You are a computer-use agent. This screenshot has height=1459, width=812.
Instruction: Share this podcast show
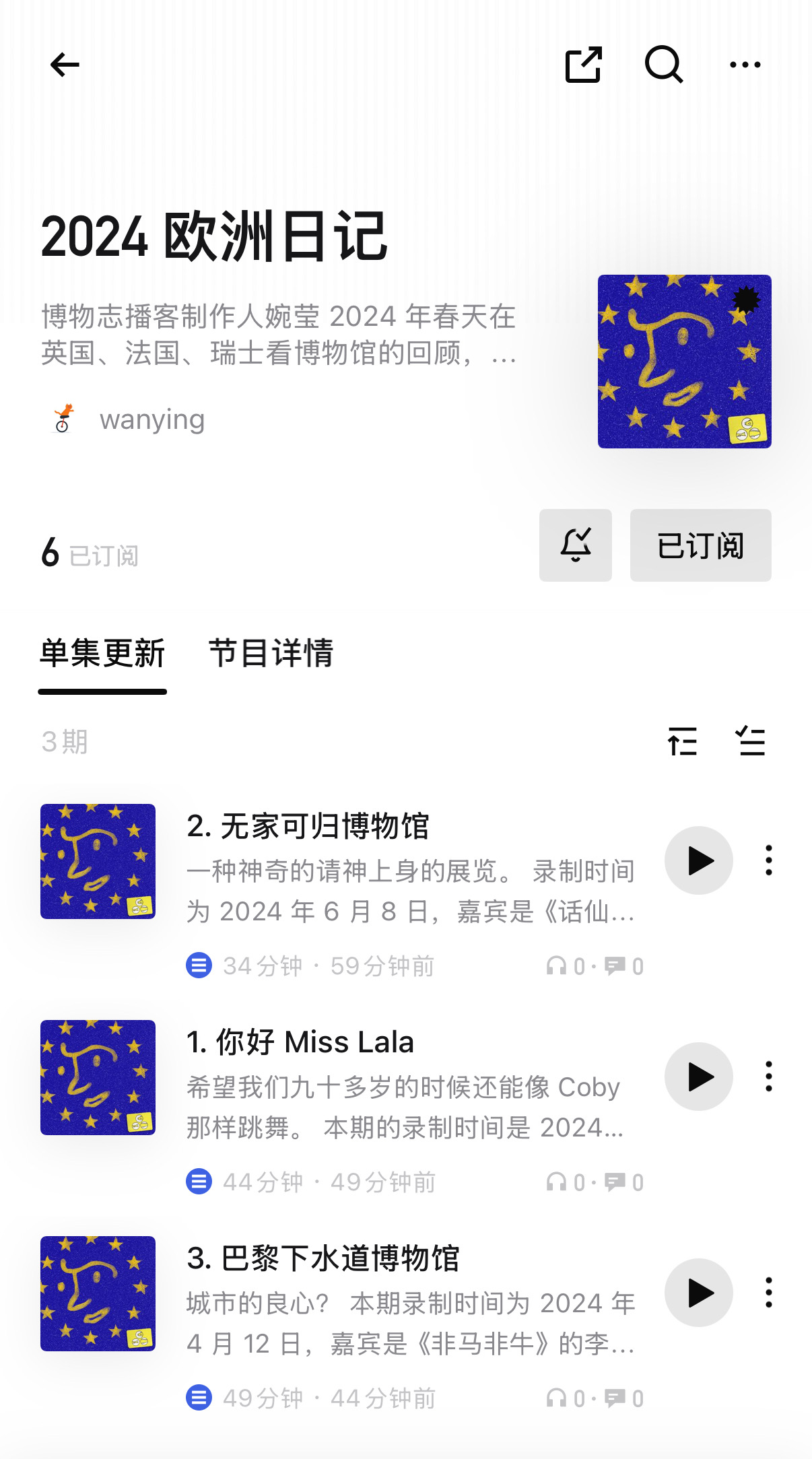pyautogui.click(x=583, y=65)
